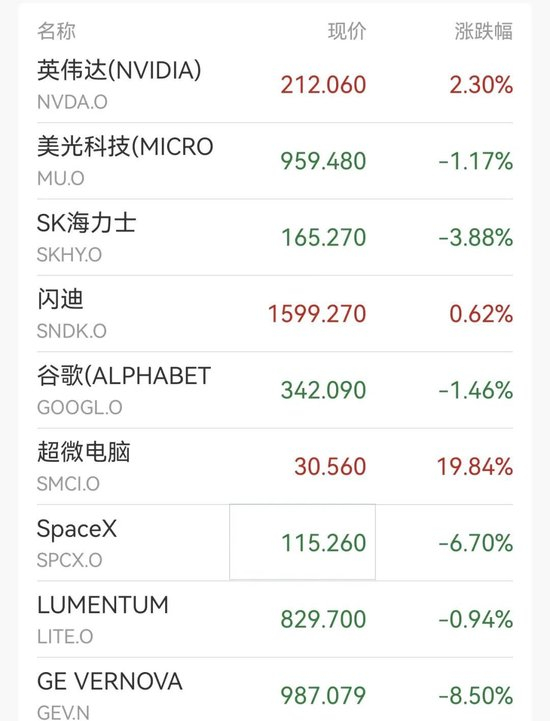The width and height of the screenshot is (550, 721).
Task: Tap the 超微电脑 SMCI.O row
Action: point(275,466)
